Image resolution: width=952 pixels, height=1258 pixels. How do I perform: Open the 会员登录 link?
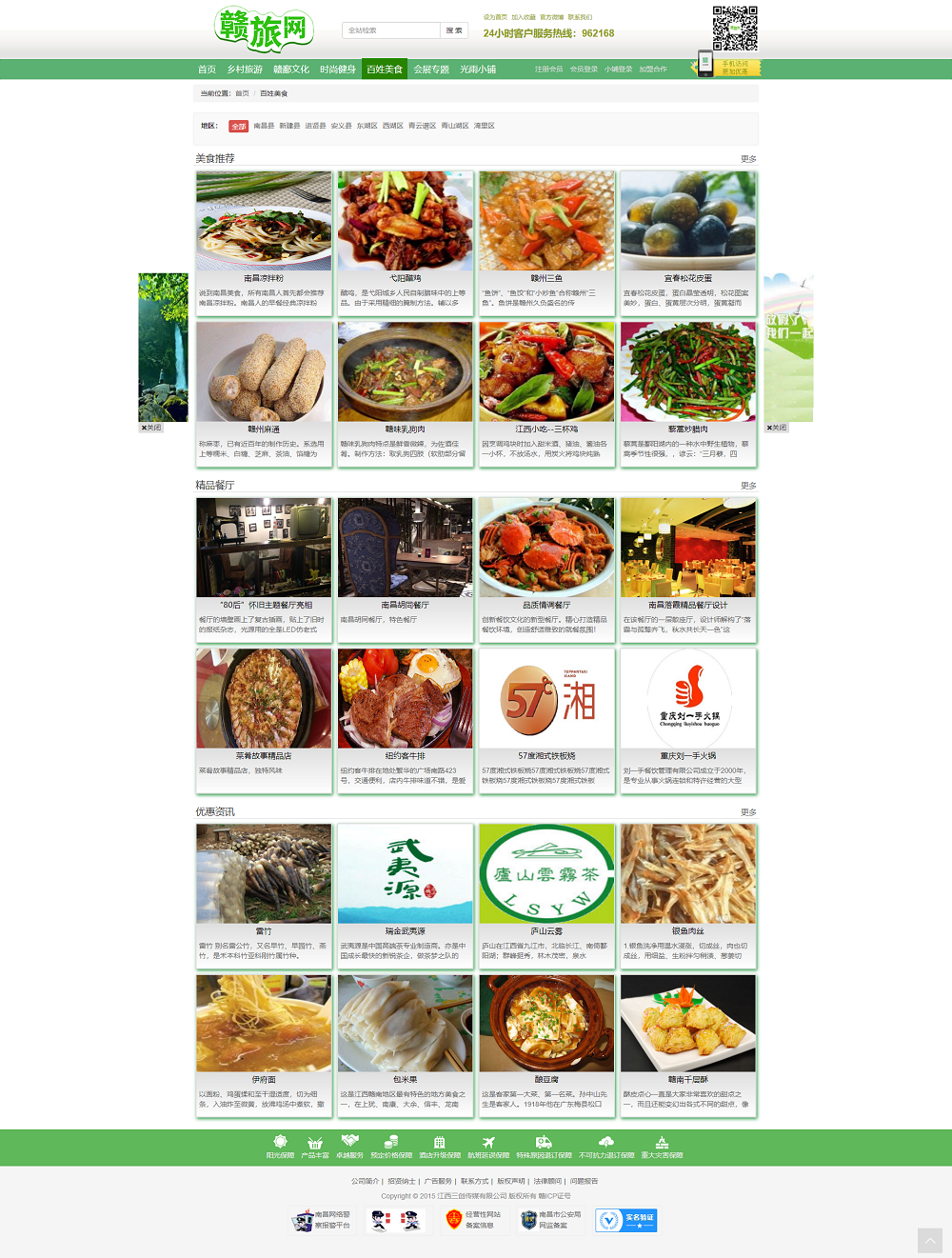click(x=584, y=70)
